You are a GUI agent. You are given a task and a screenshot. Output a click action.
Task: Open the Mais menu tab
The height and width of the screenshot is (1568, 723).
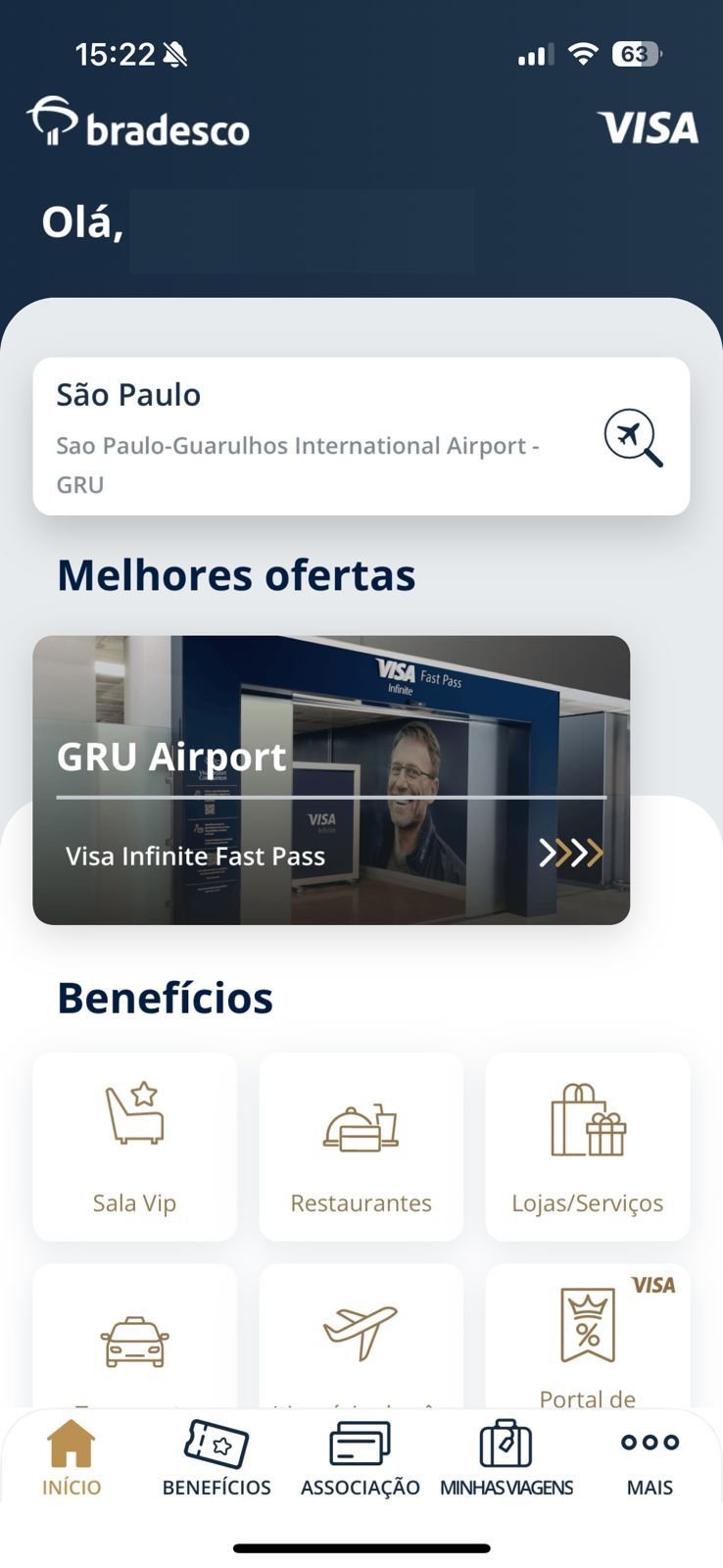[x=650, y=1458]
